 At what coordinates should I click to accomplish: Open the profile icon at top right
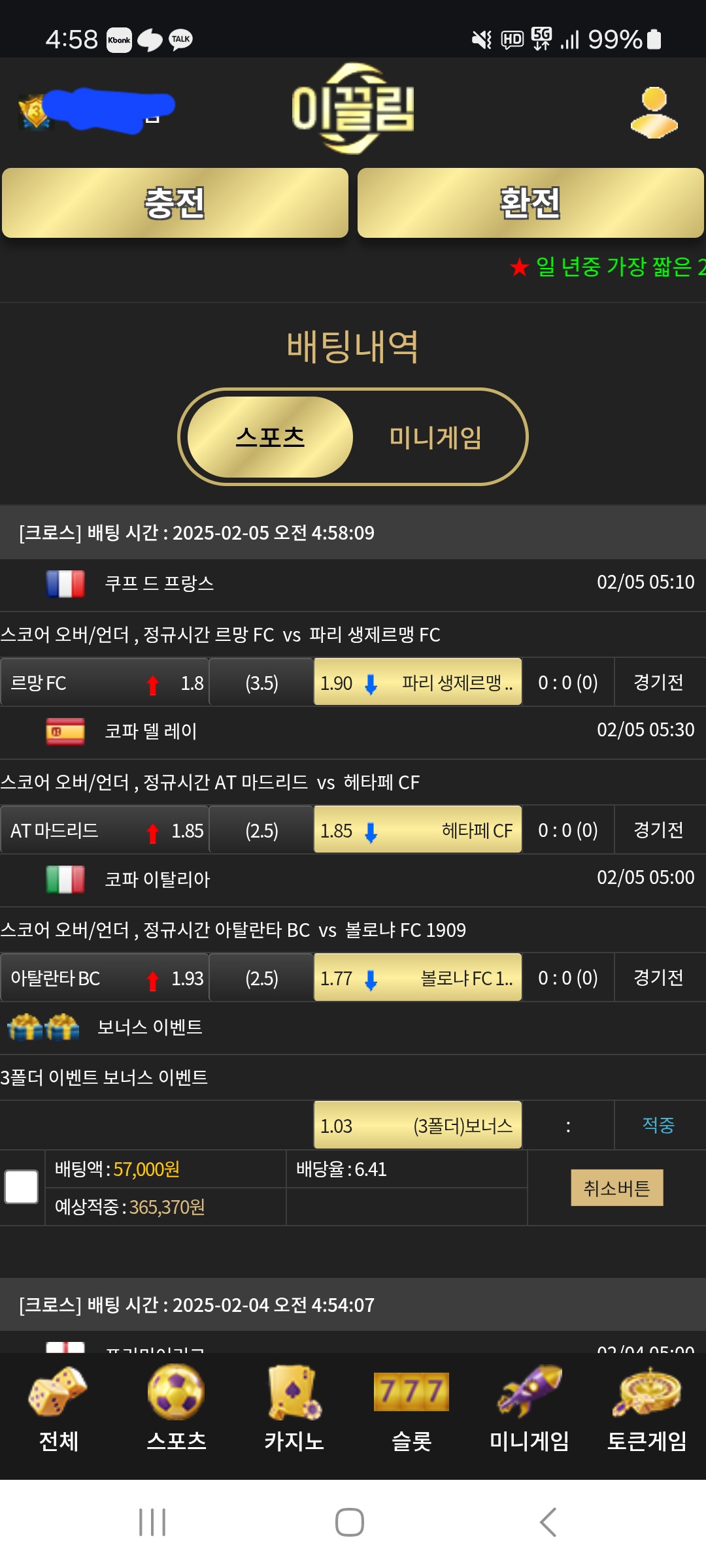click(654, 112)
